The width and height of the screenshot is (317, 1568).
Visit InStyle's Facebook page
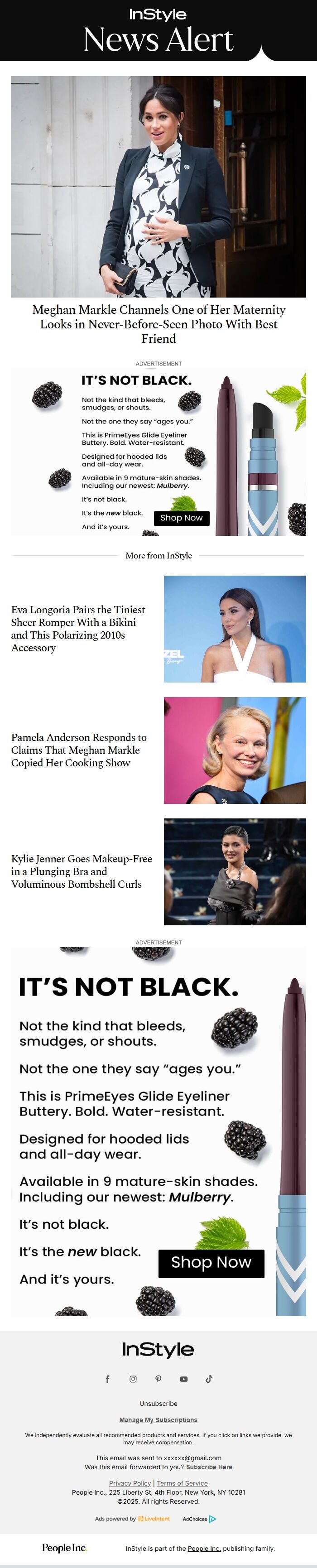[x=108, y=1379]
